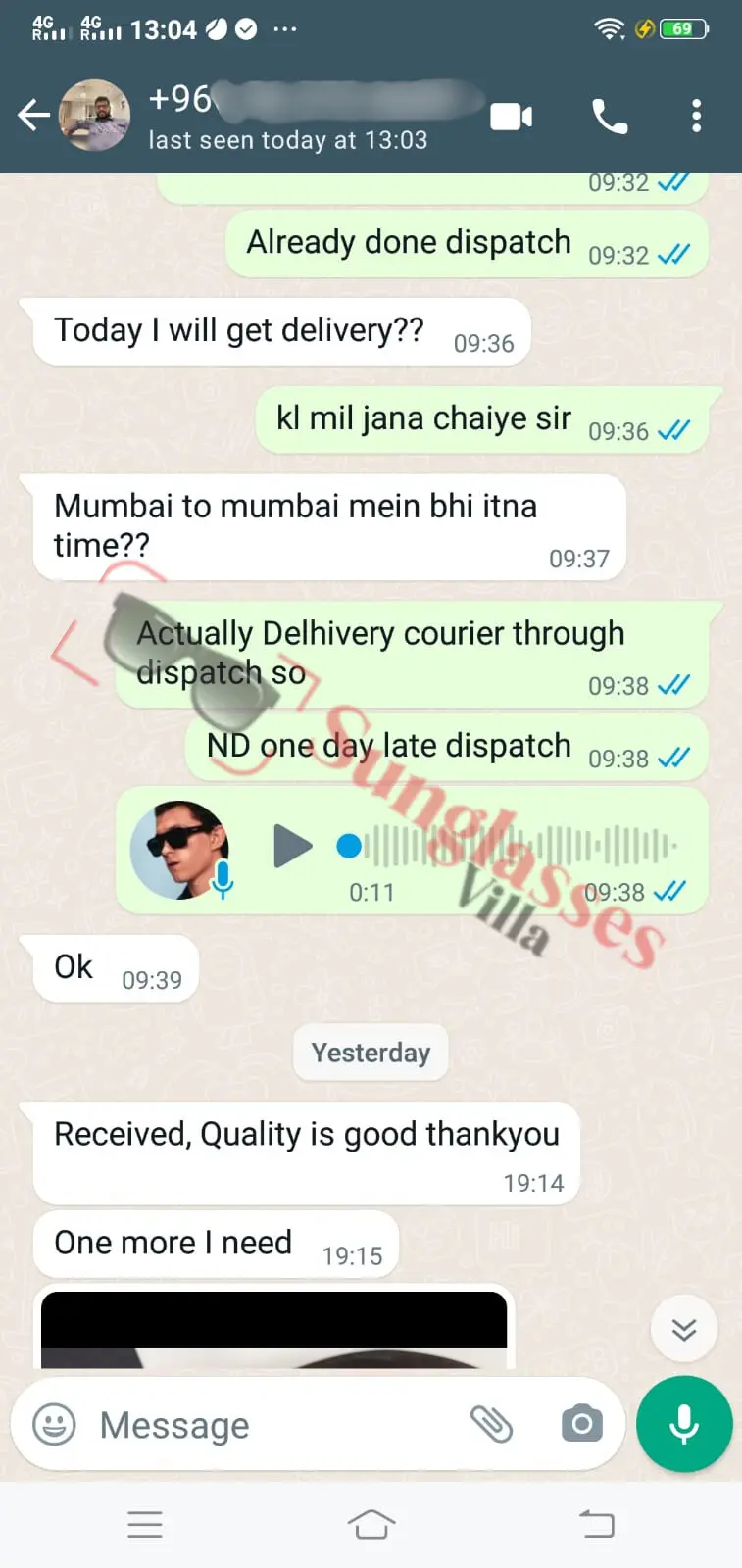
Task: Play the 0:11 voice message
Action: coord(291,846)
